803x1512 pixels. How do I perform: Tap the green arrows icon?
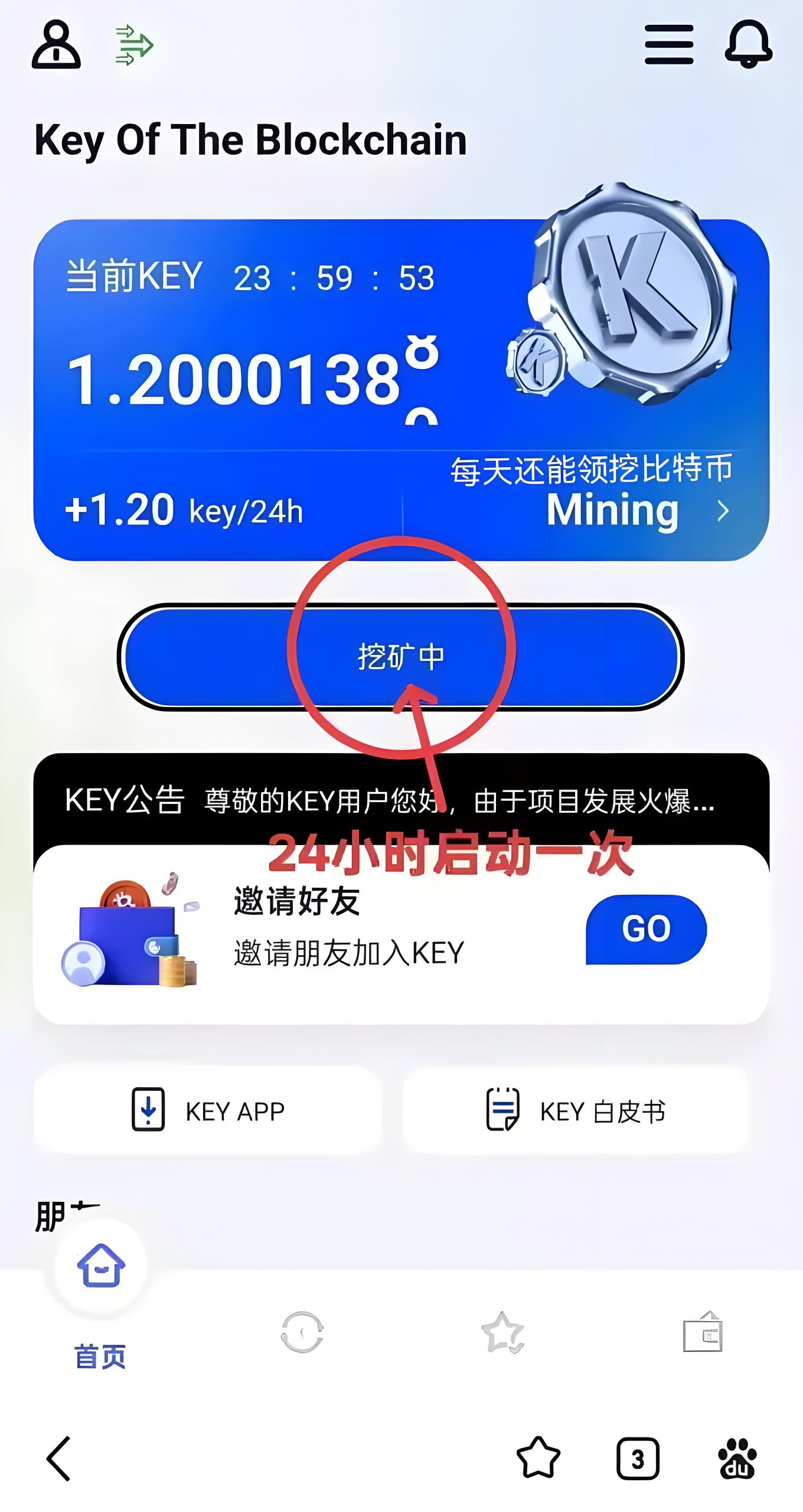pos(134,45)
